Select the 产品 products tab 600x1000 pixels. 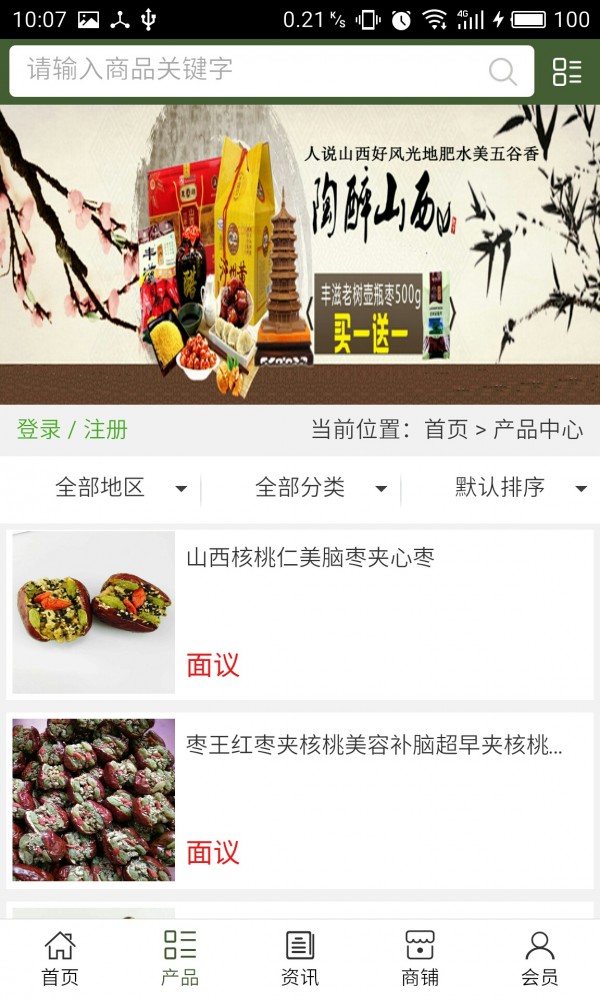tap(180, 958)
